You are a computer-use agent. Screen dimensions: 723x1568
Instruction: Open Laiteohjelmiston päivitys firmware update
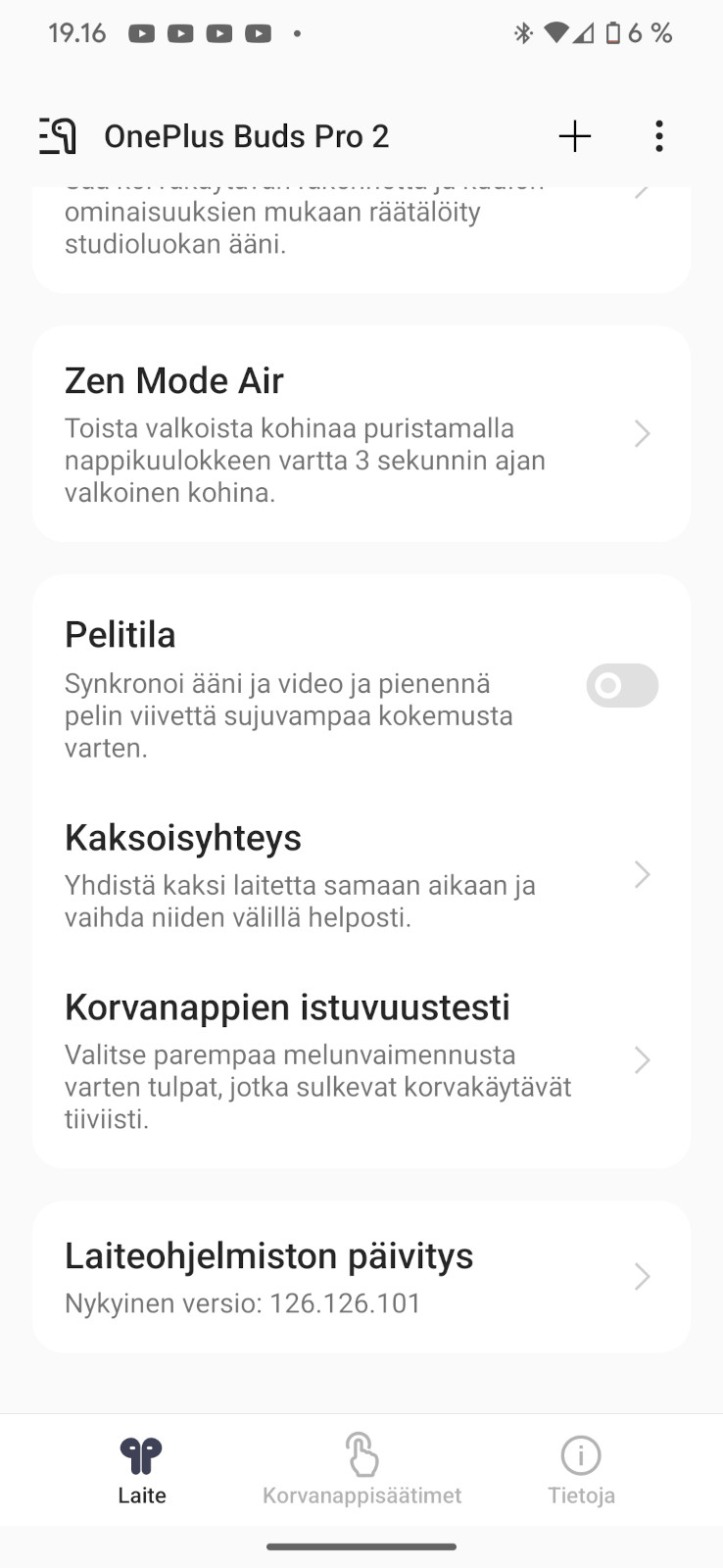coord(361,1277)
